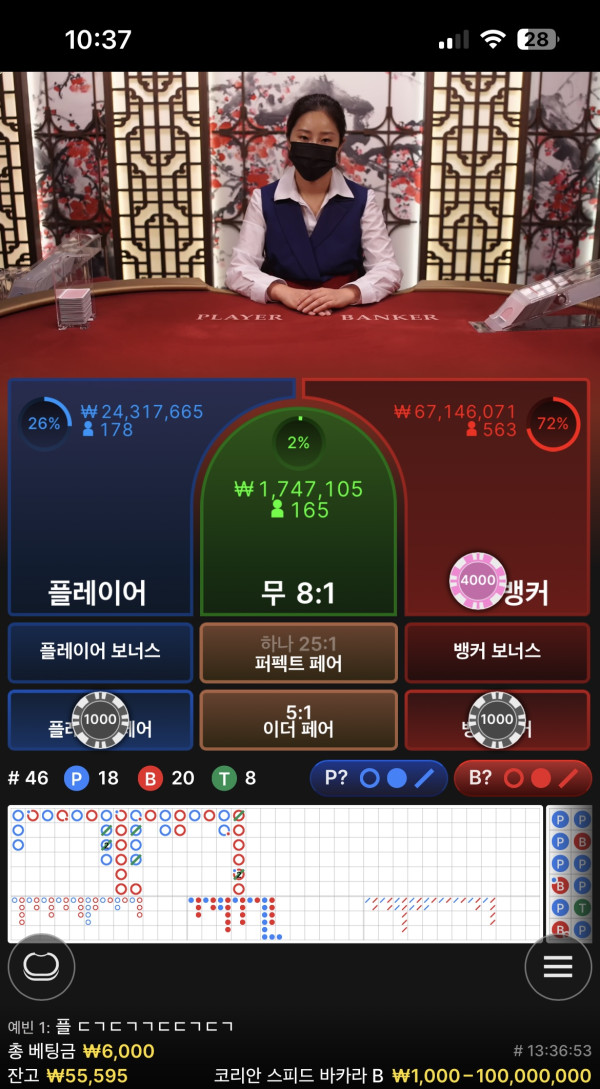Expand the bead road scoreboard
600x1089 pixels.
(275, 873)
